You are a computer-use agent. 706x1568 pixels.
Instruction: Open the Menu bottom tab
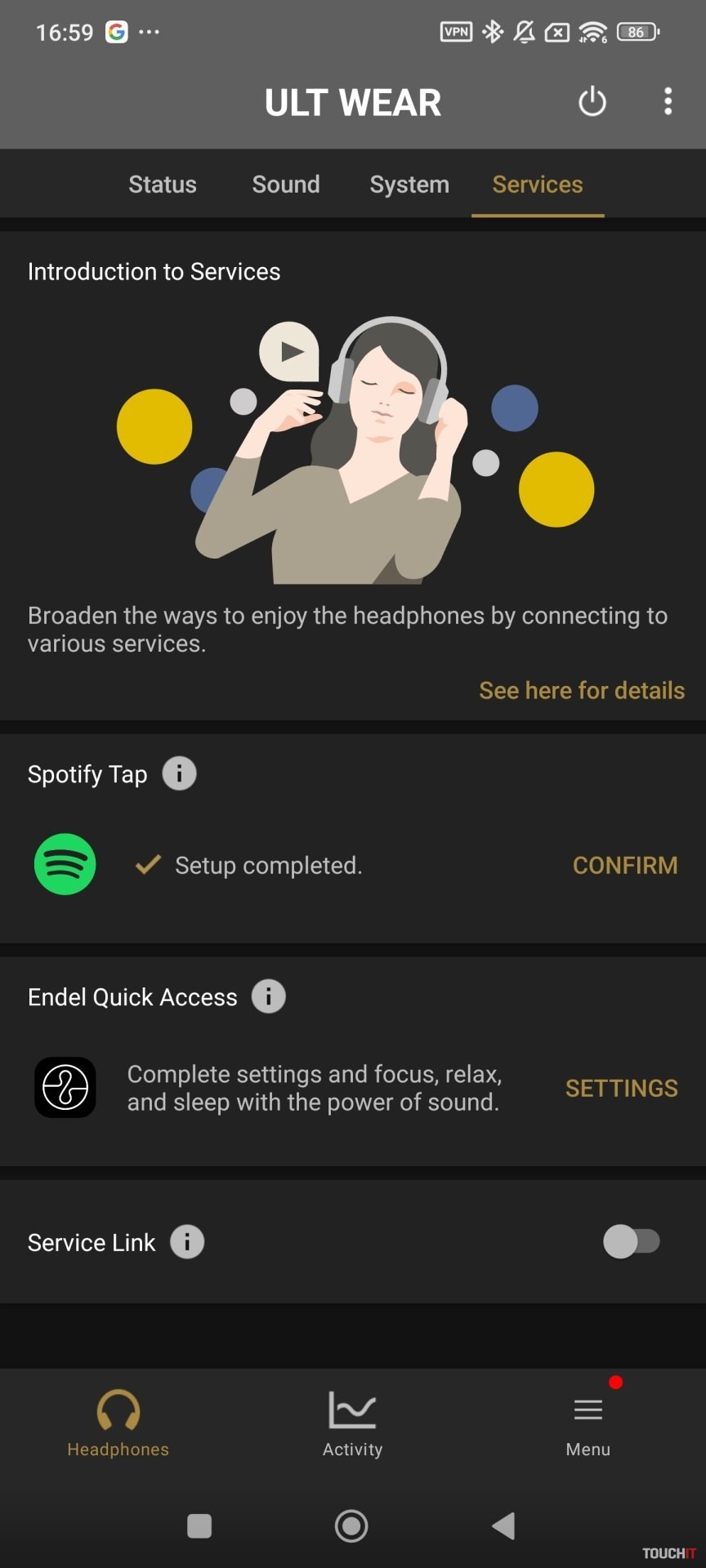588,1424
